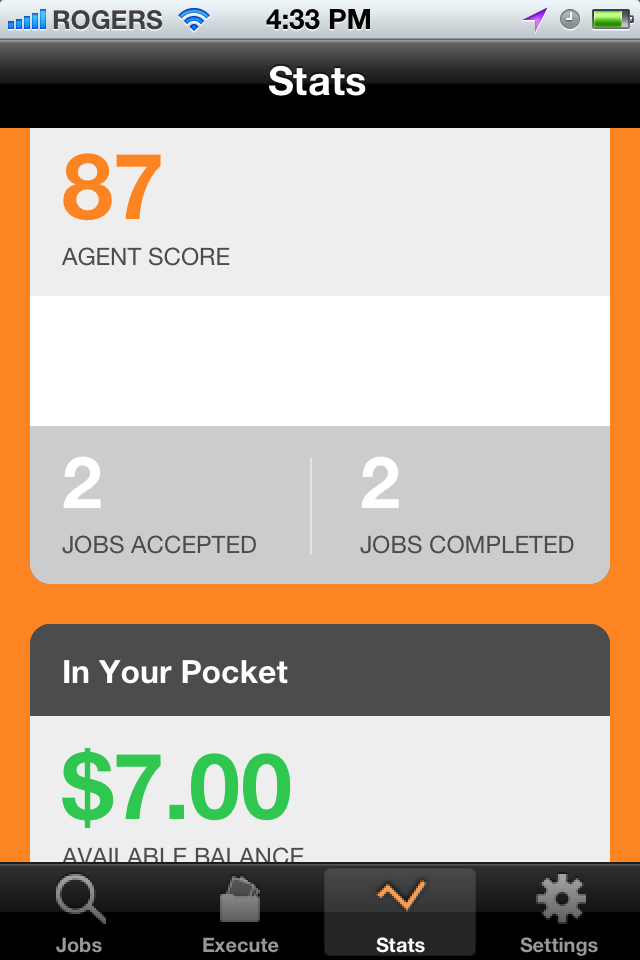Select the Stats tab
Image resolution: width=640 pixels, height=960 pixels.
400,912
